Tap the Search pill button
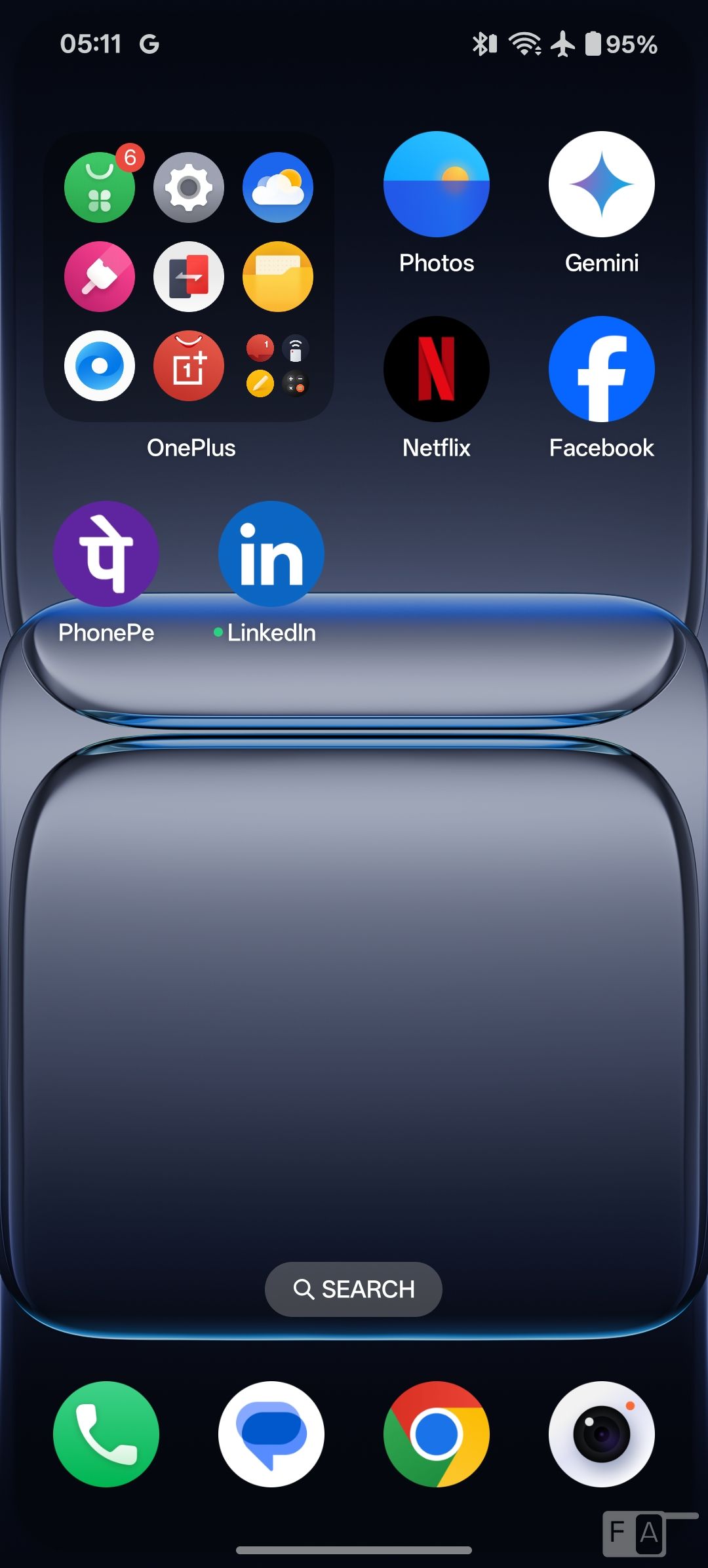Viewport: 708px width, 1568px height. click(x=353, y=1289)
